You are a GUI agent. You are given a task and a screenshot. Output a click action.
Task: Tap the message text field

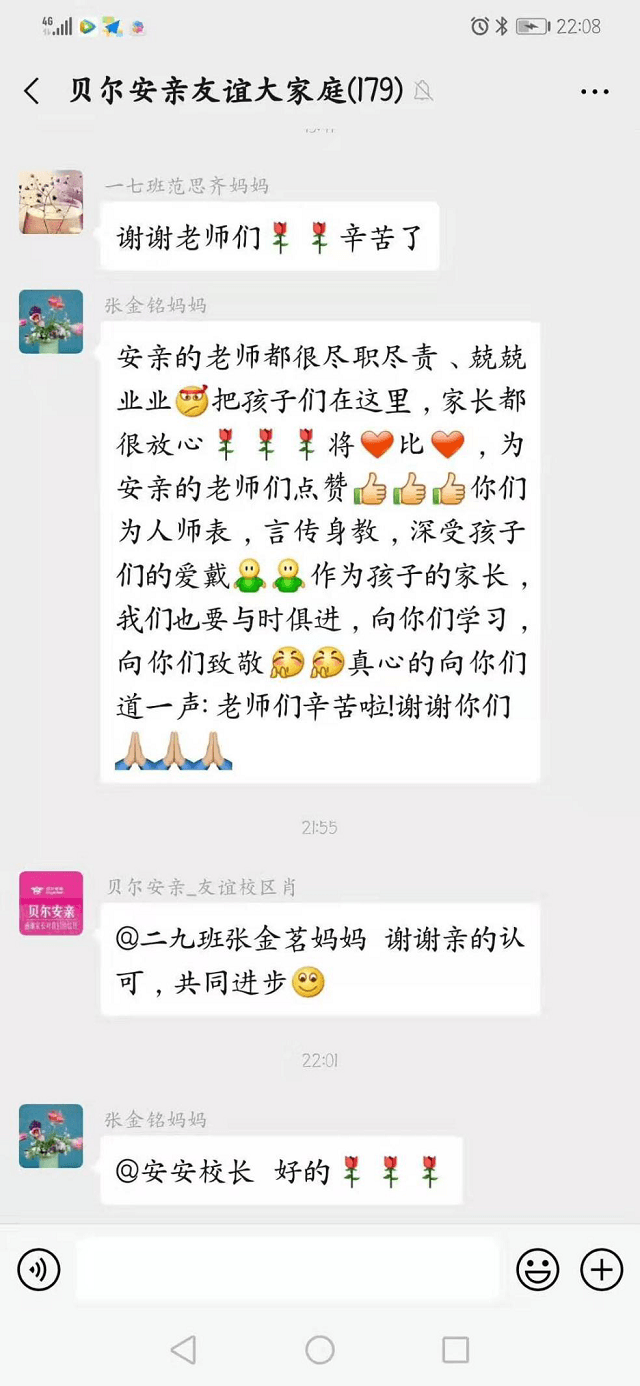[x=287, y=1270]
